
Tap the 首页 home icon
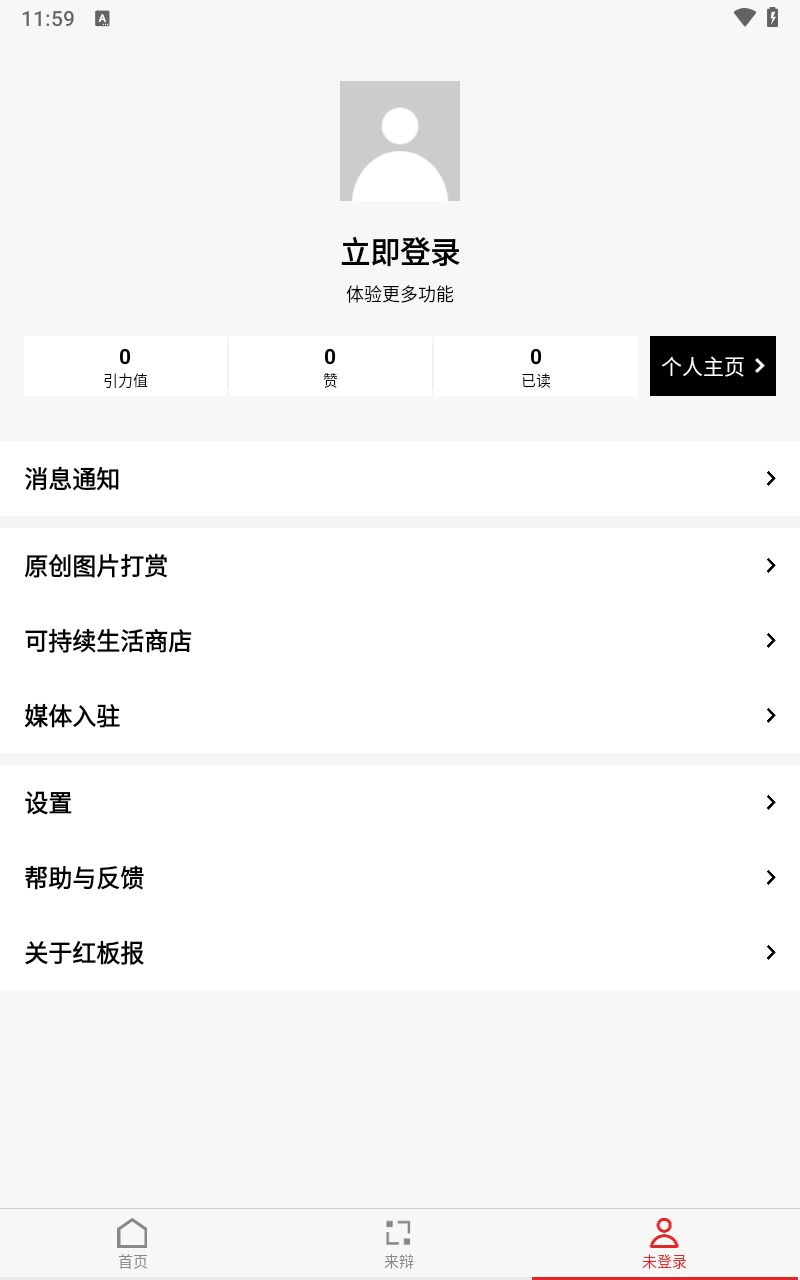pyautogui.click(x=132, y=1232)
